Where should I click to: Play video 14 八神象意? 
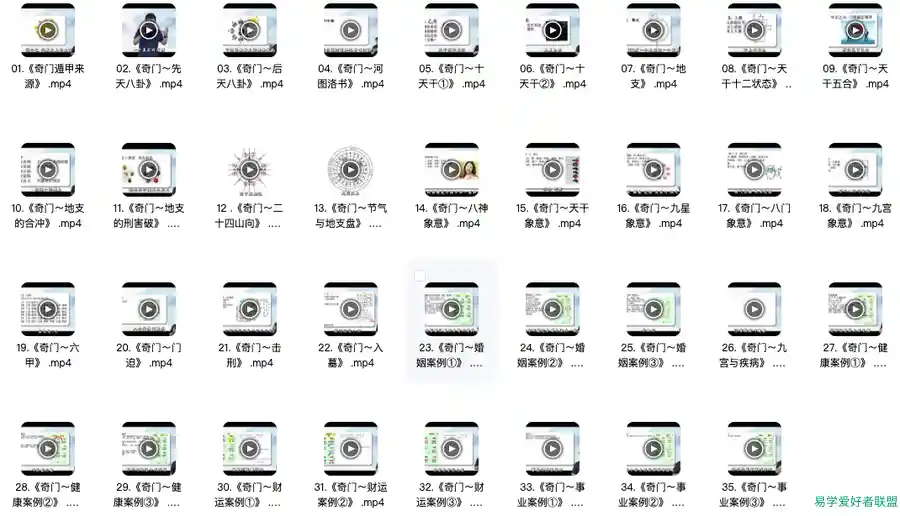[x=451, y=169]
